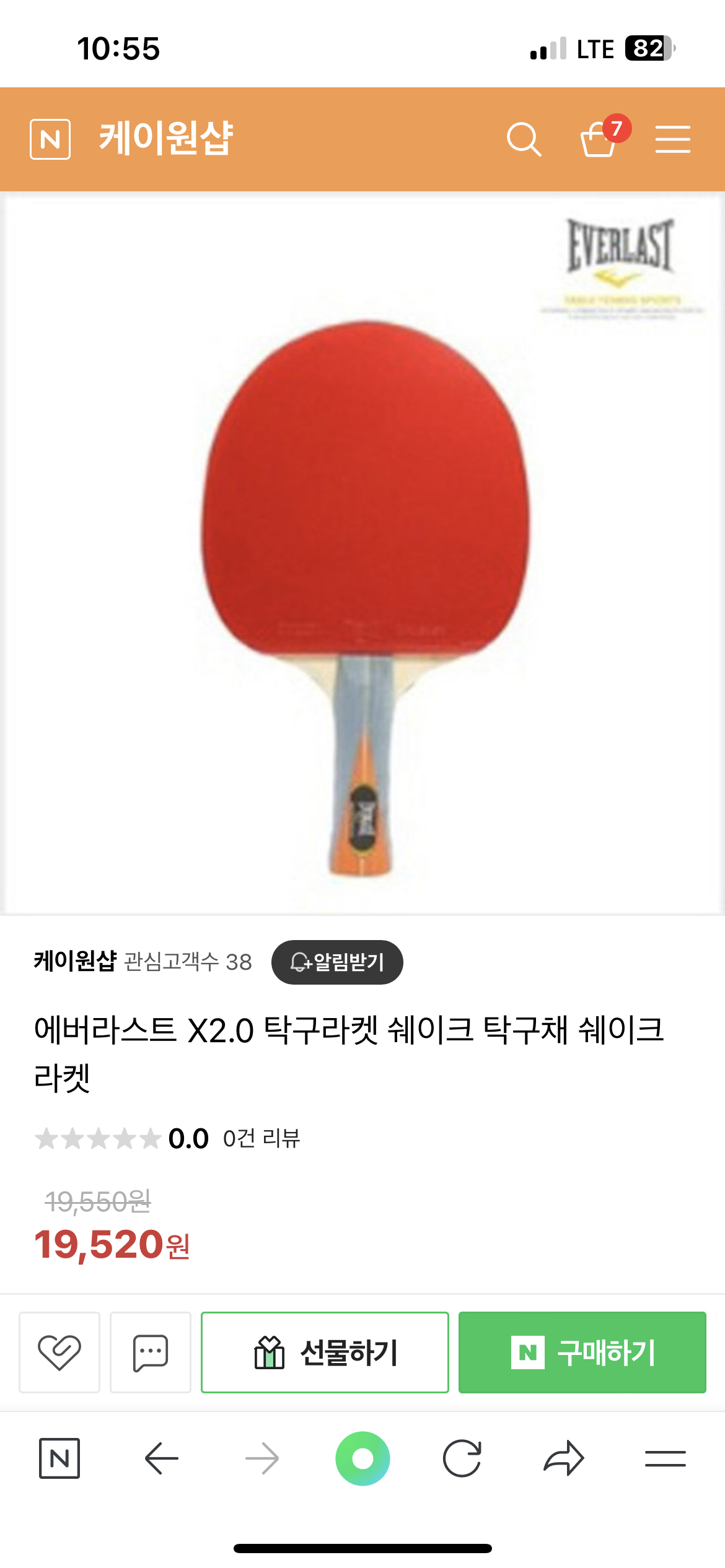Image resolution: width=725 pixels, height=1568 pixels.
Task: Share this product page
Action: (x=563, y=1458)
